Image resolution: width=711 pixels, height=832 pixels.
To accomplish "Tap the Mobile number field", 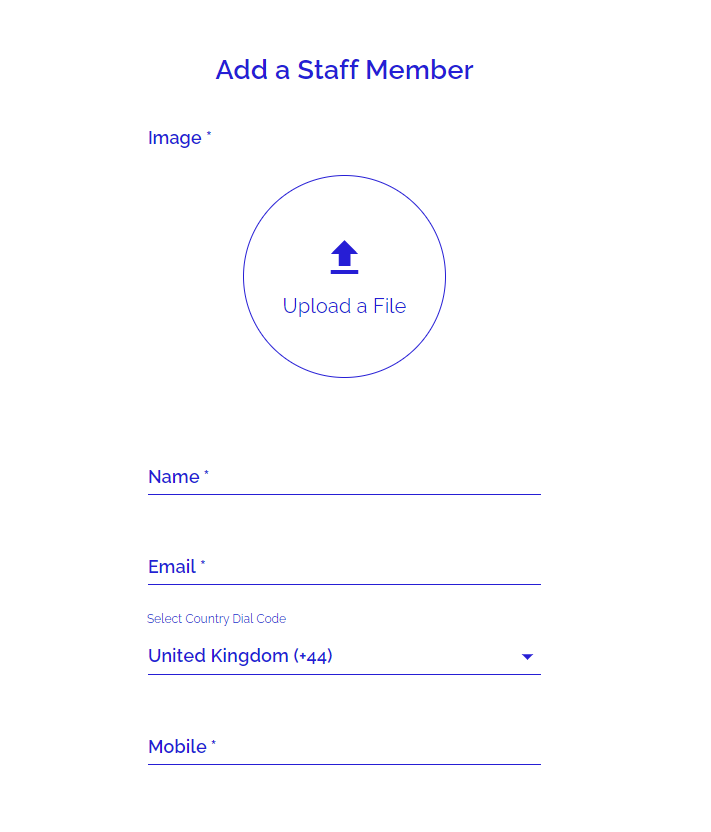I will pyautogui.click(x=344, y=747).
